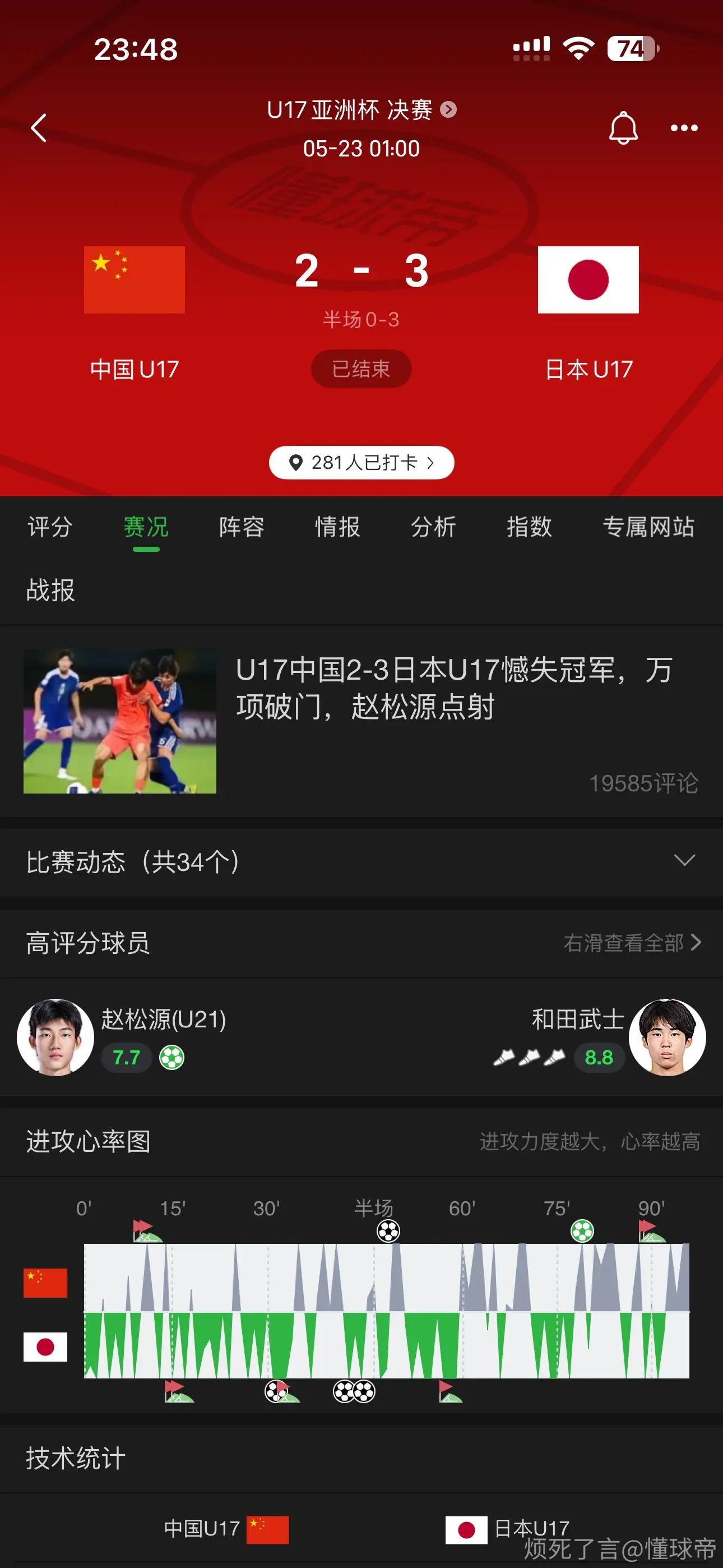Open player 和田武士 profile
Image resolution: width=723 pixels, height=1568 pixels.
600,1037
